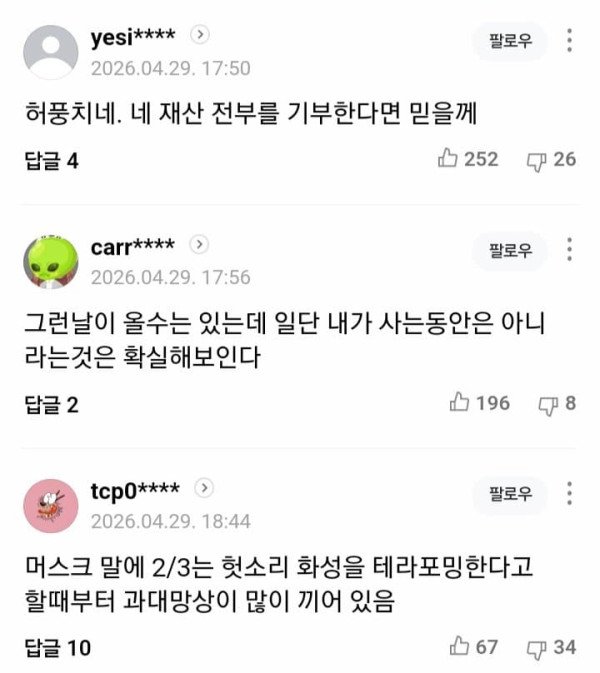This screenshot has height=673, width=600.
Task: Dislike tcp0**** comment with 34 dislikes
Action: click(x=537, y=648)
